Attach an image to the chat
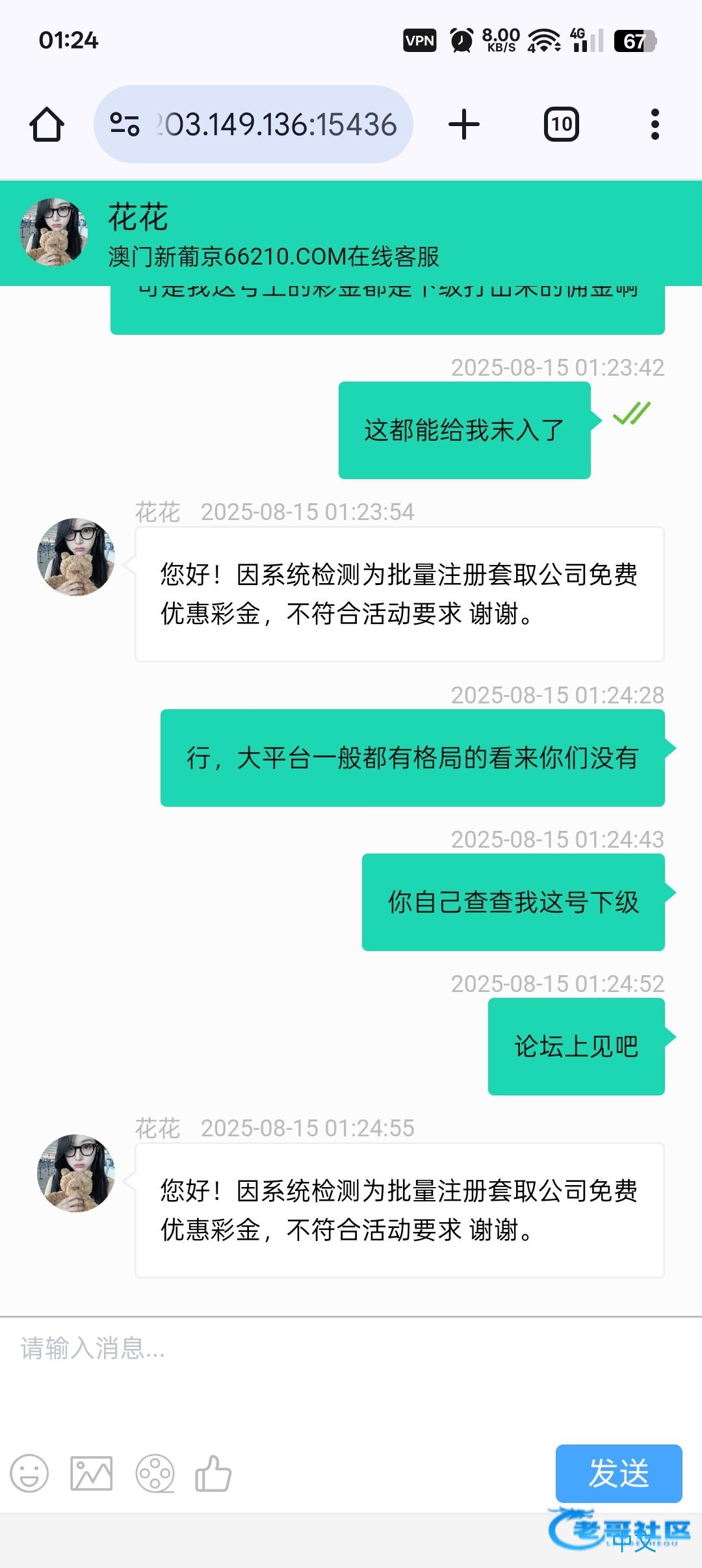The height and width of the screenshot is (1568, 702). click(91, 1472)
